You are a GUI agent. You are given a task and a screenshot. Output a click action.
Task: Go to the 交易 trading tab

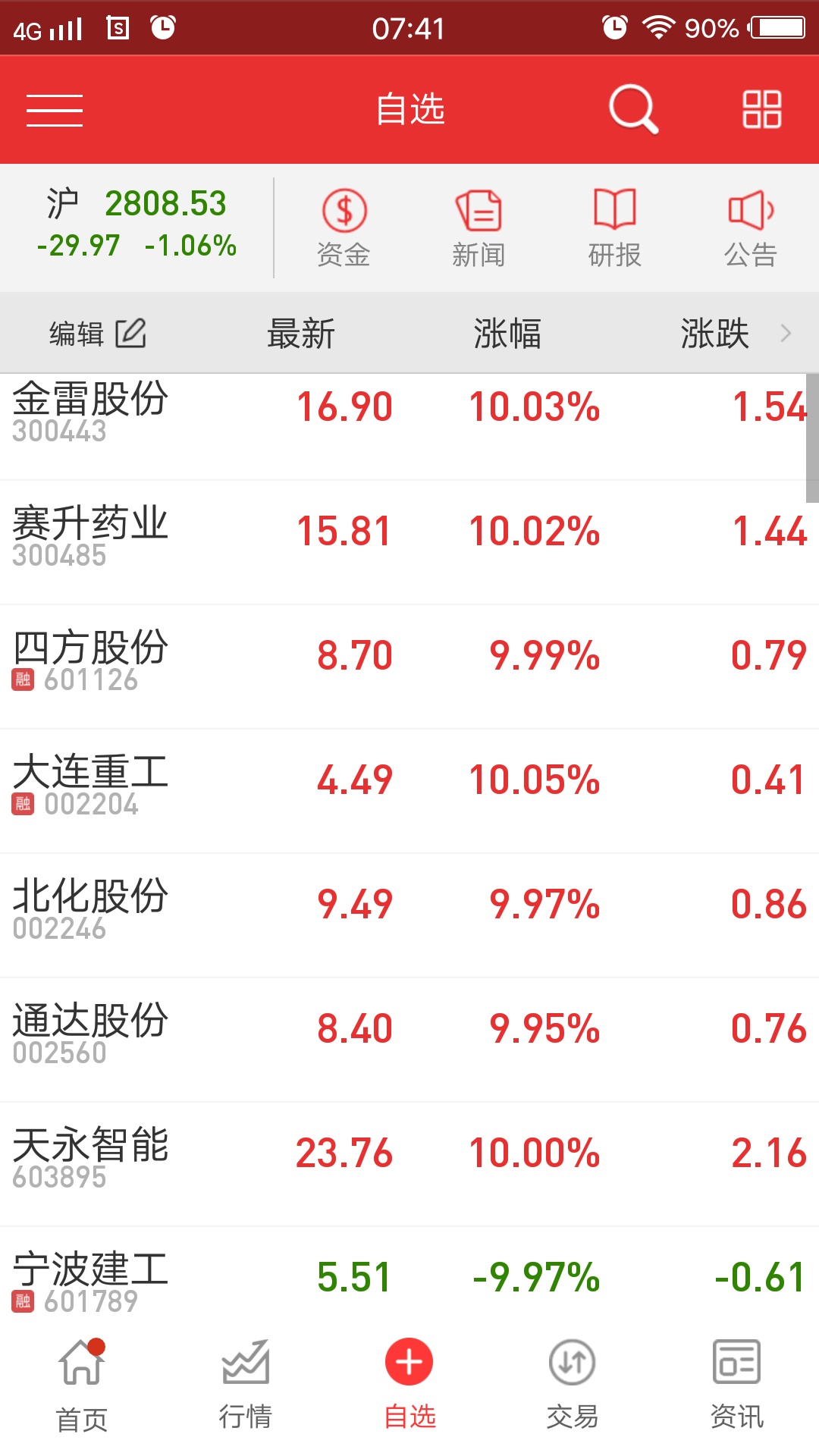(573, 1386)
